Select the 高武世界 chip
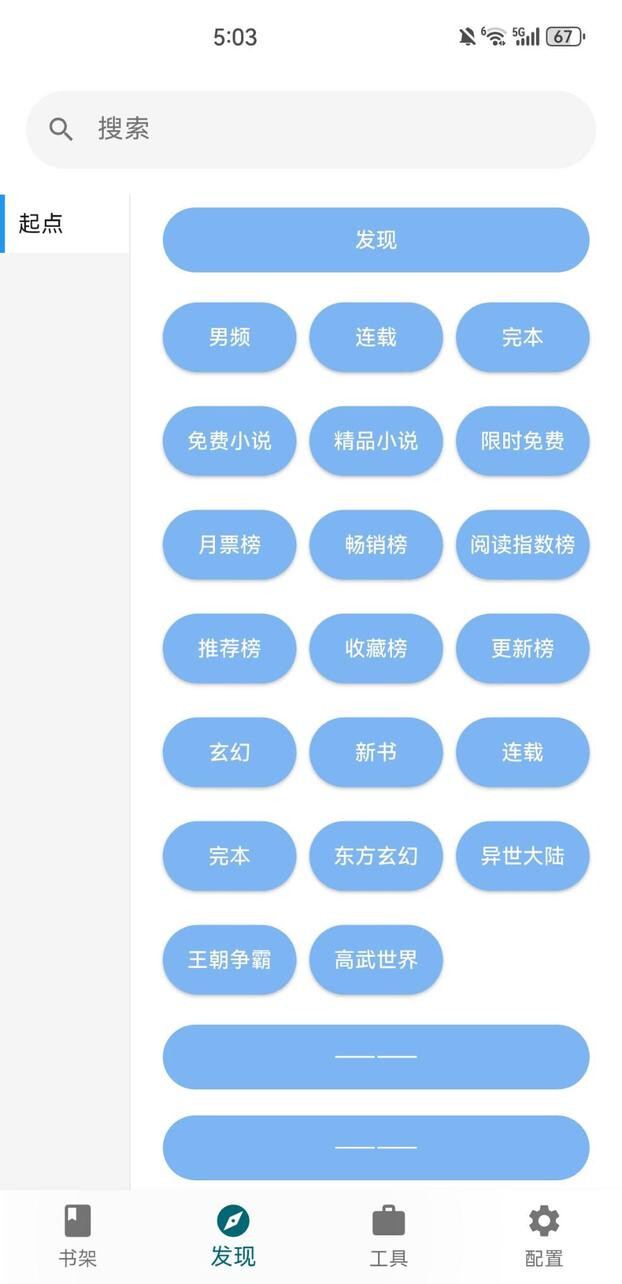 376,960
